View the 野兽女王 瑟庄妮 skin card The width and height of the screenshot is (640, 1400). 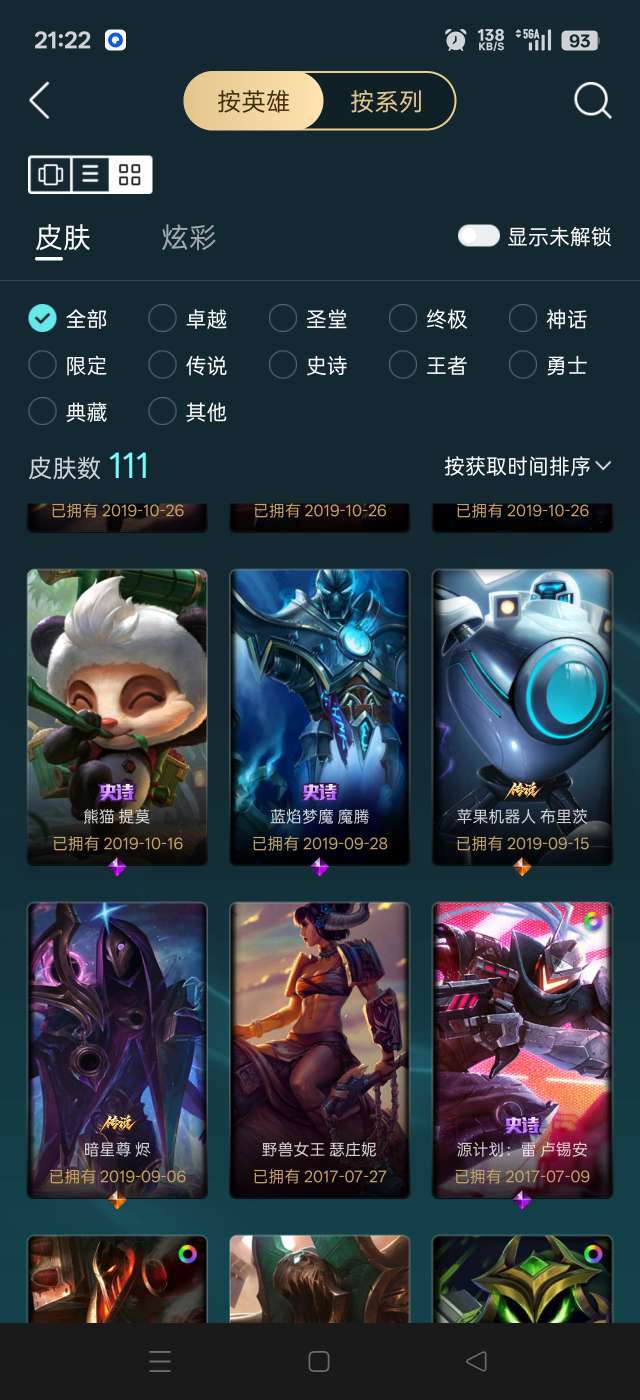(320, 1050)
